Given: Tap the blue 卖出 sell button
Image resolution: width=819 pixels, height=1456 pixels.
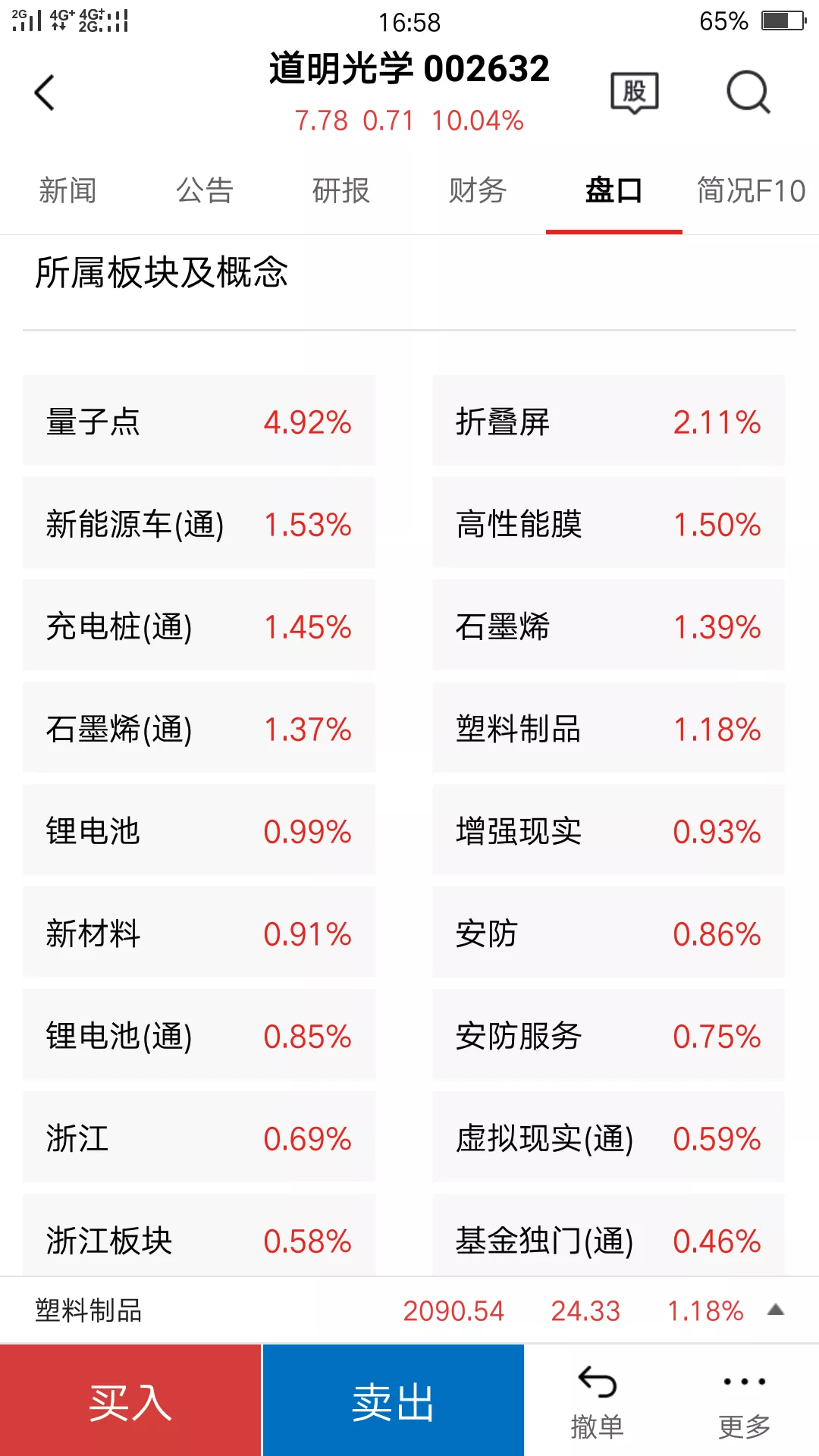Looking at the screenshot, I should pyautogui.click(x=393, y=1401).
